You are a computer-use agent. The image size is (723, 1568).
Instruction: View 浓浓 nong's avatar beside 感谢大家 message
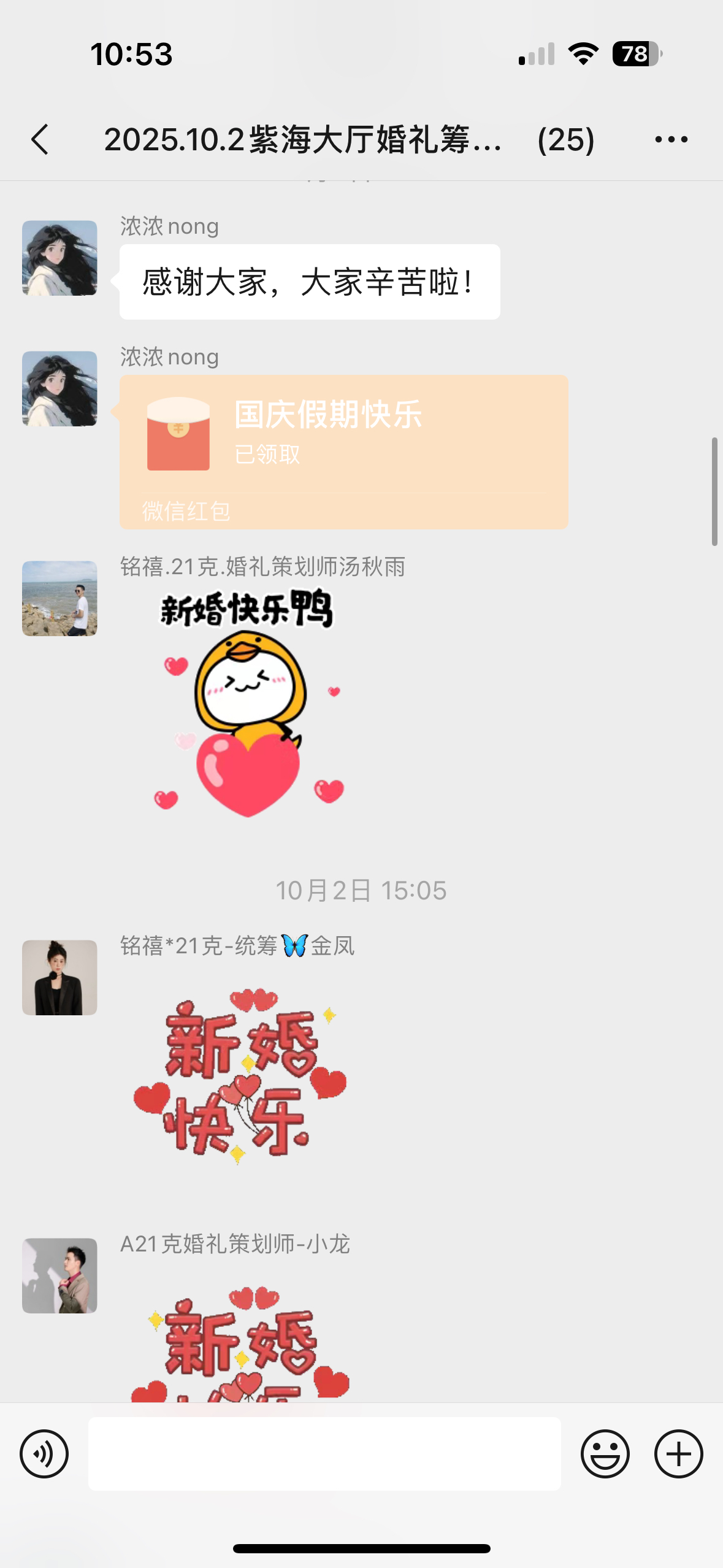(59, 258)
